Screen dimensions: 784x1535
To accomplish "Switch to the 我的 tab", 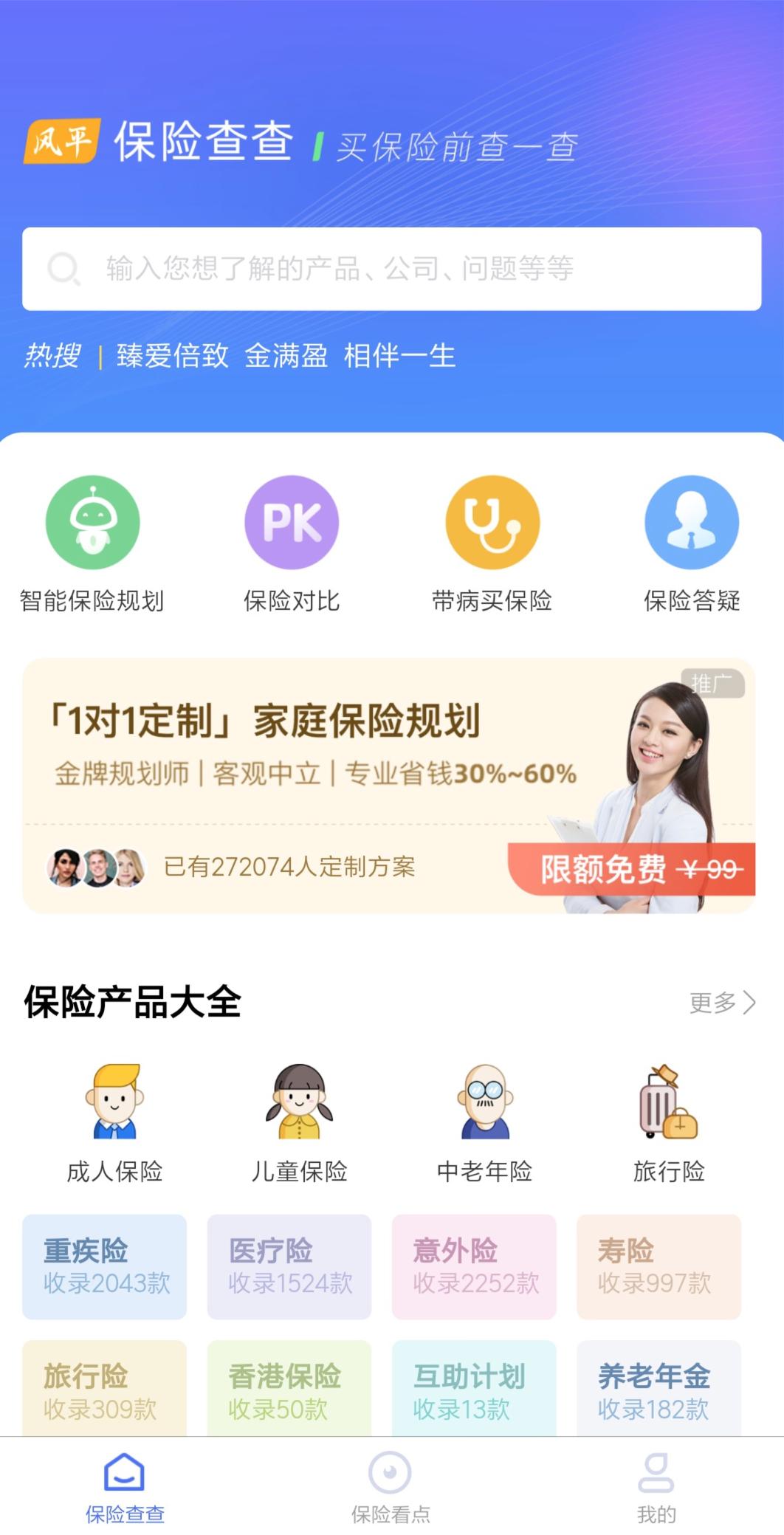I will coord(656,1488).
